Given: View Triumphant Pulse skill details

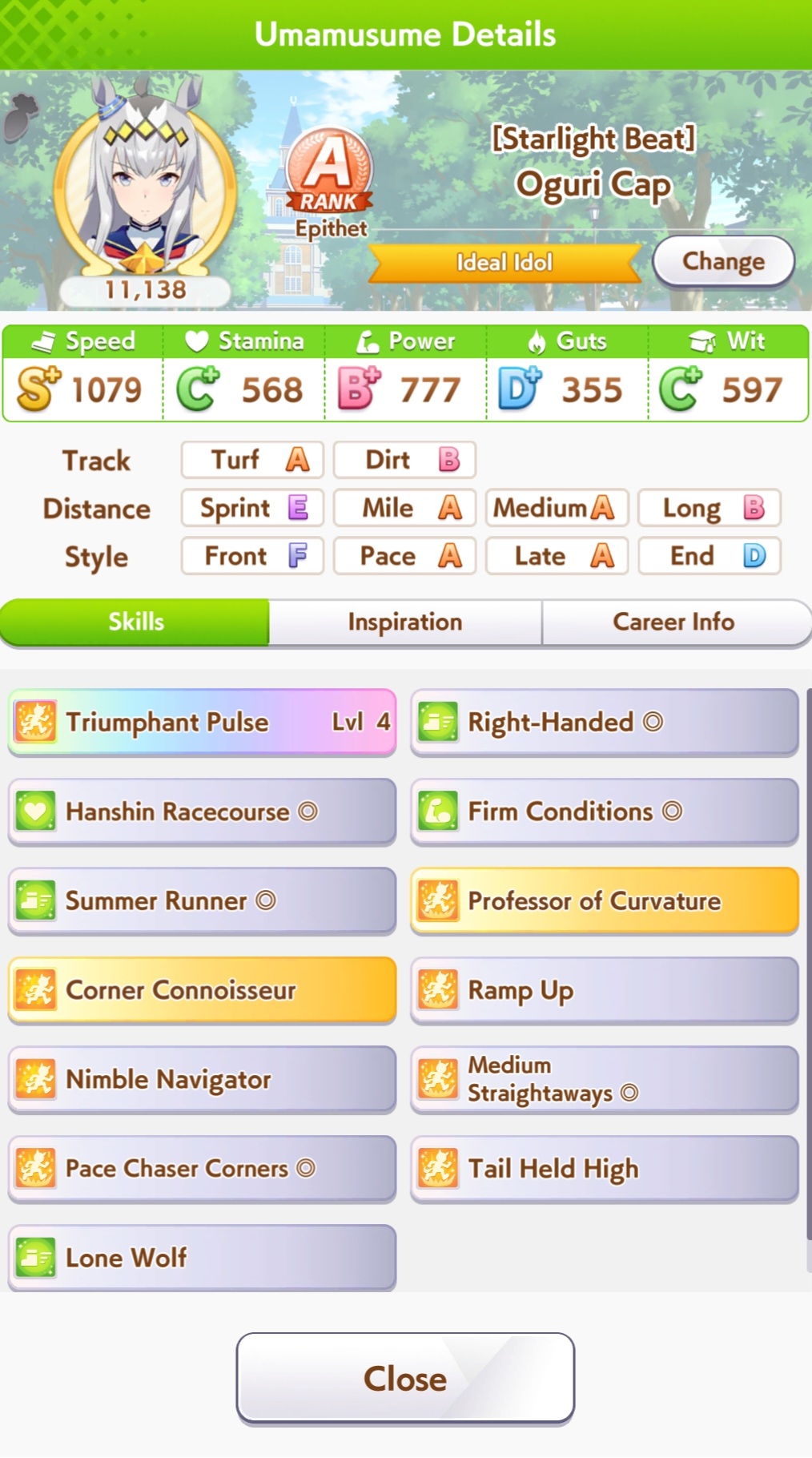Looking at the screenshot, I should [x=203, y=722].
